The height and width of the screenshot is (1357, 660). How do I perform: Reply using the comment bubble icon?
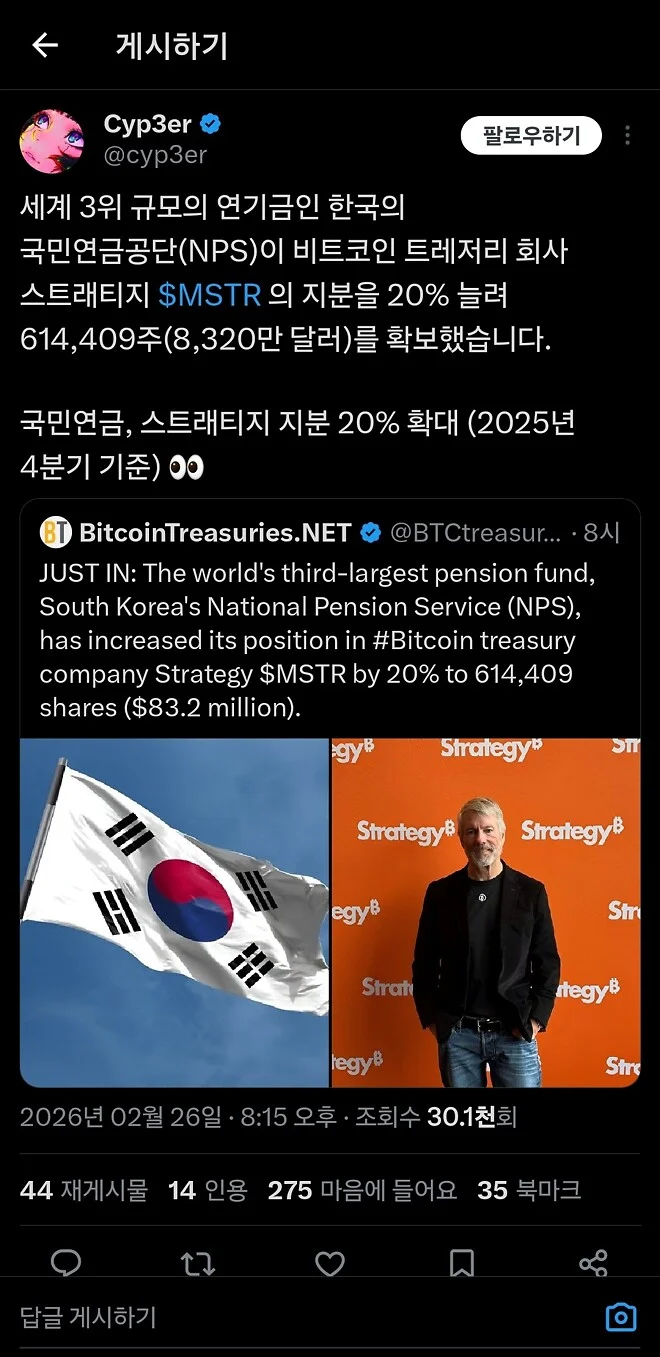[x=66, y=1263]
